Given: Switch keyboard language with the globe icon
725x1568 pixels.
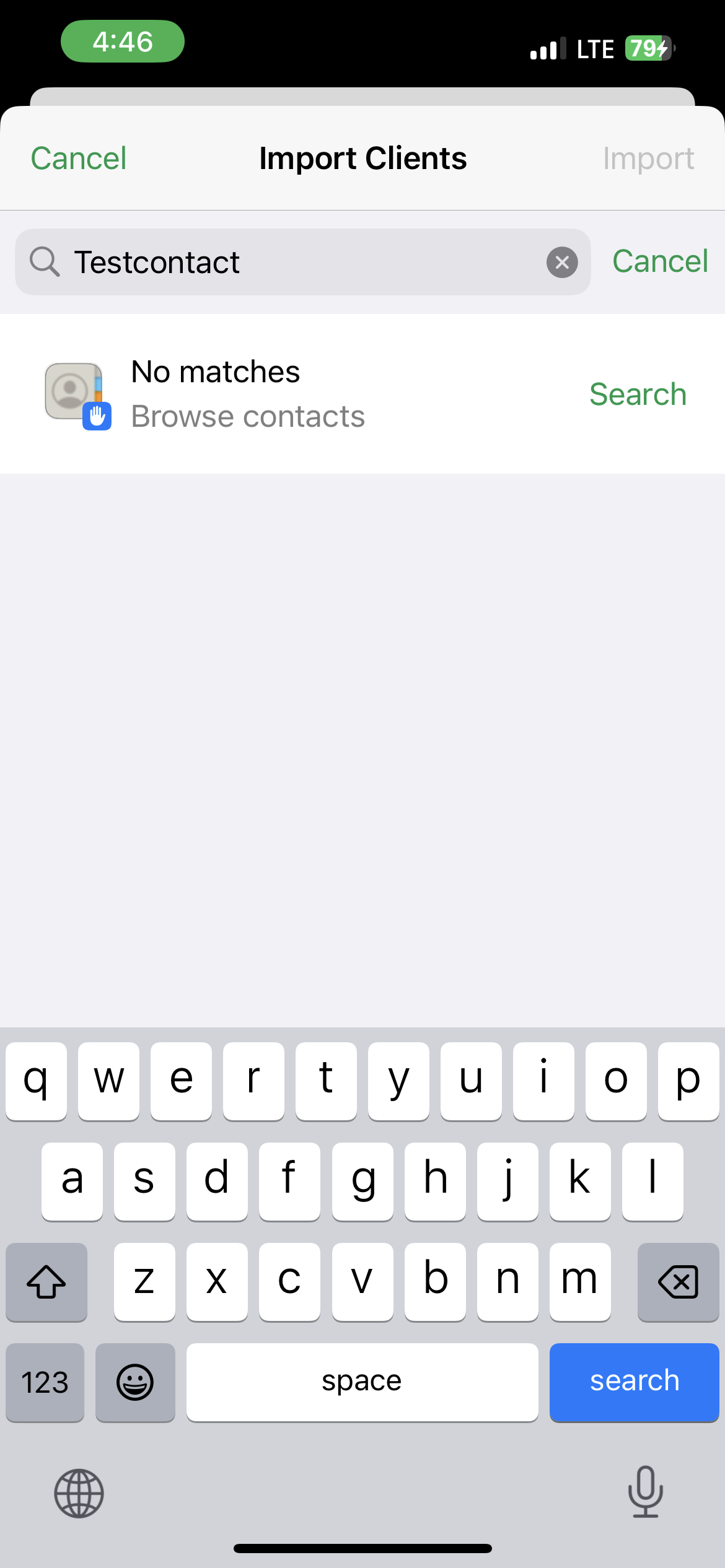Looking at the screenshot, I should click(79, 1493).
